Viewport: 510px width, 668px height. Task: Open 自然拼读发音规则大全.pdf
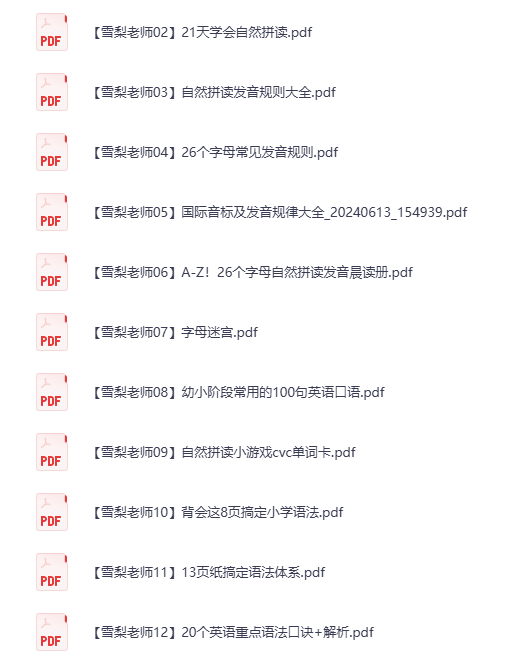[214, 92]
